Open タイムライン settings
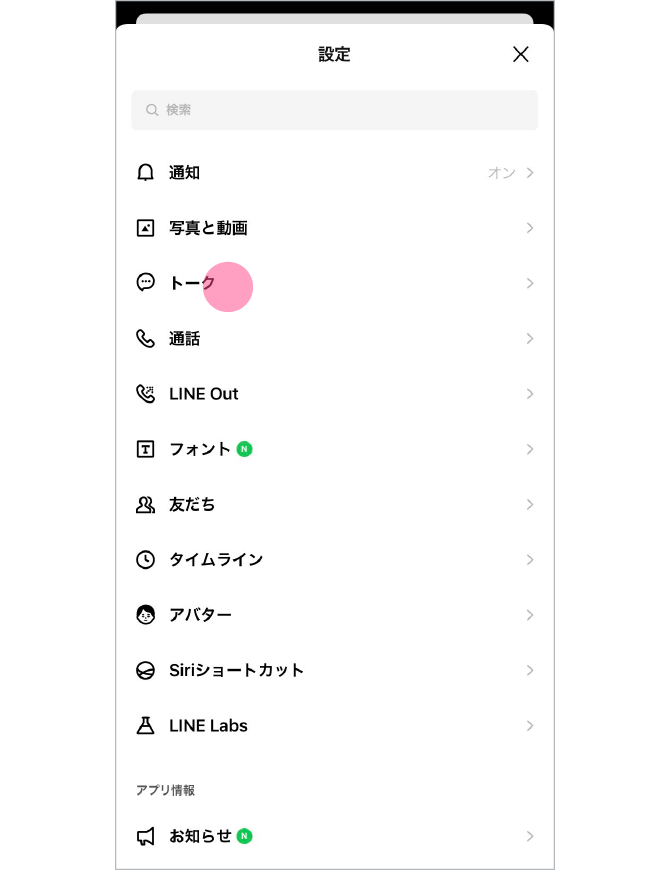 tap(334, 560)
